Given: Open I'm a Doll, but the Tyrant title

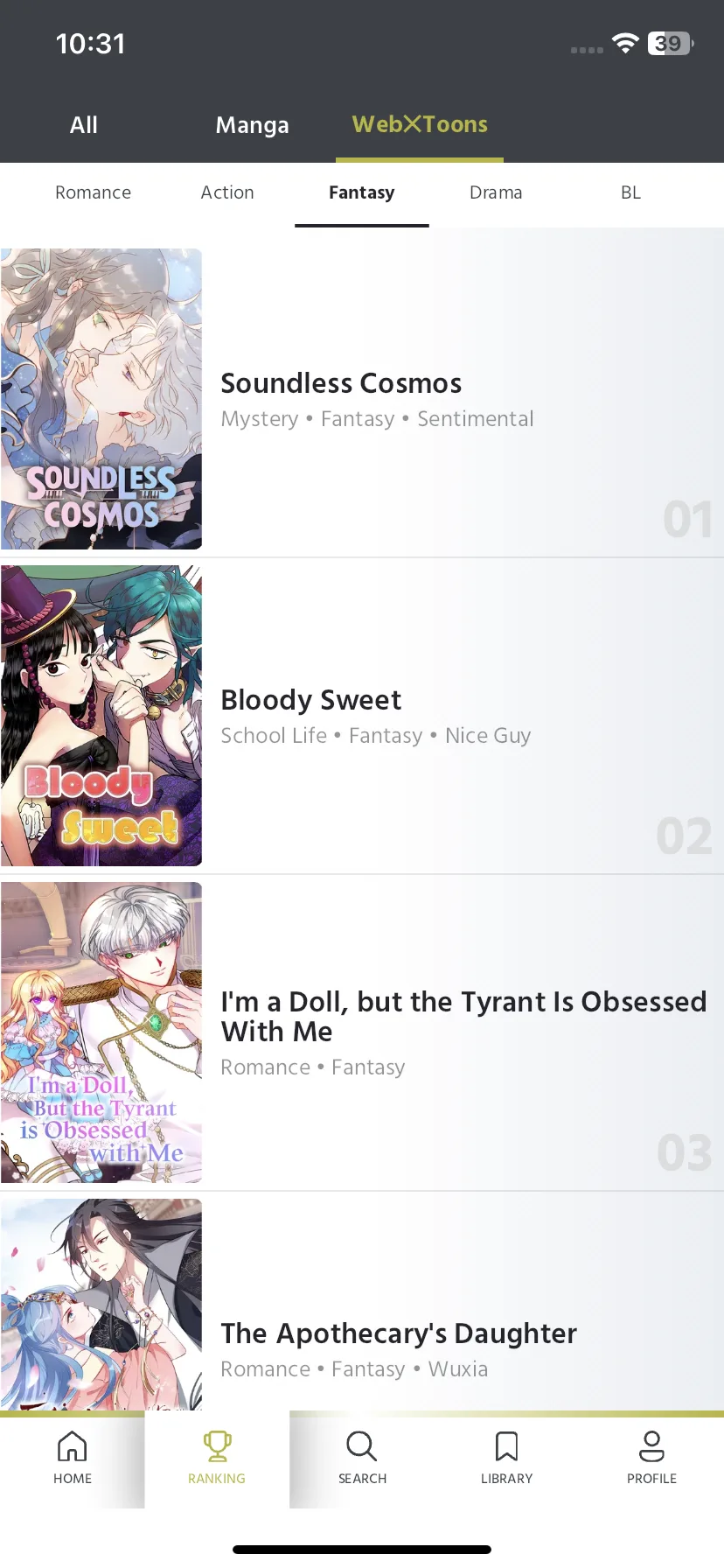Looking at the screenshot, I should pos(362,1032).
